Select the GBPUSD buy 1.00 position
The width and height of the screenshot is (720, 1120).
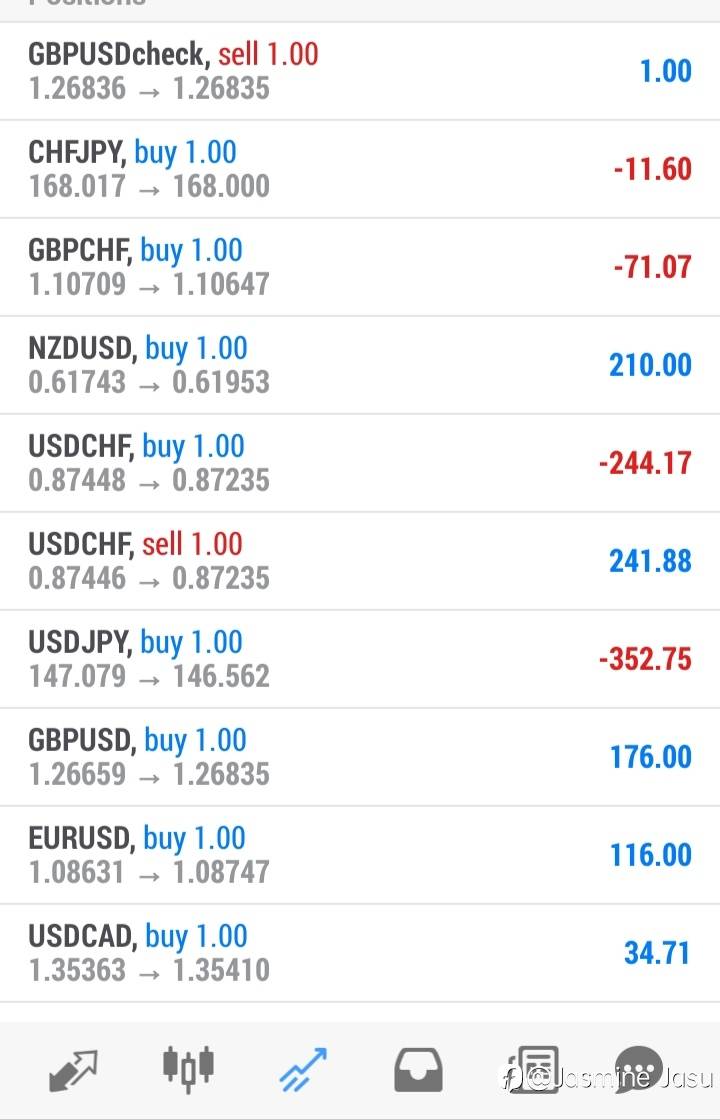(x=360, y=757)
